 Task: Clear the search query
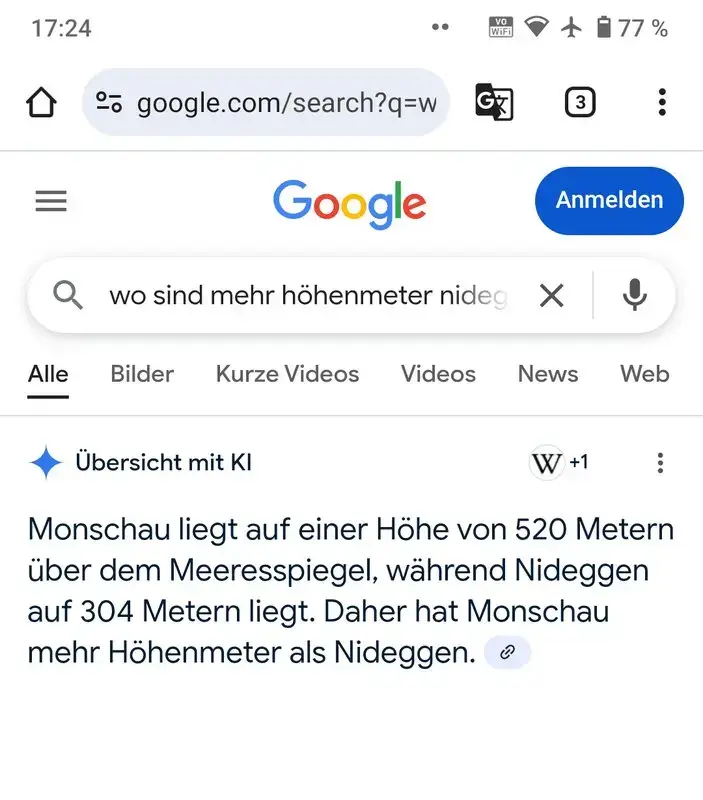coord(552,296)
